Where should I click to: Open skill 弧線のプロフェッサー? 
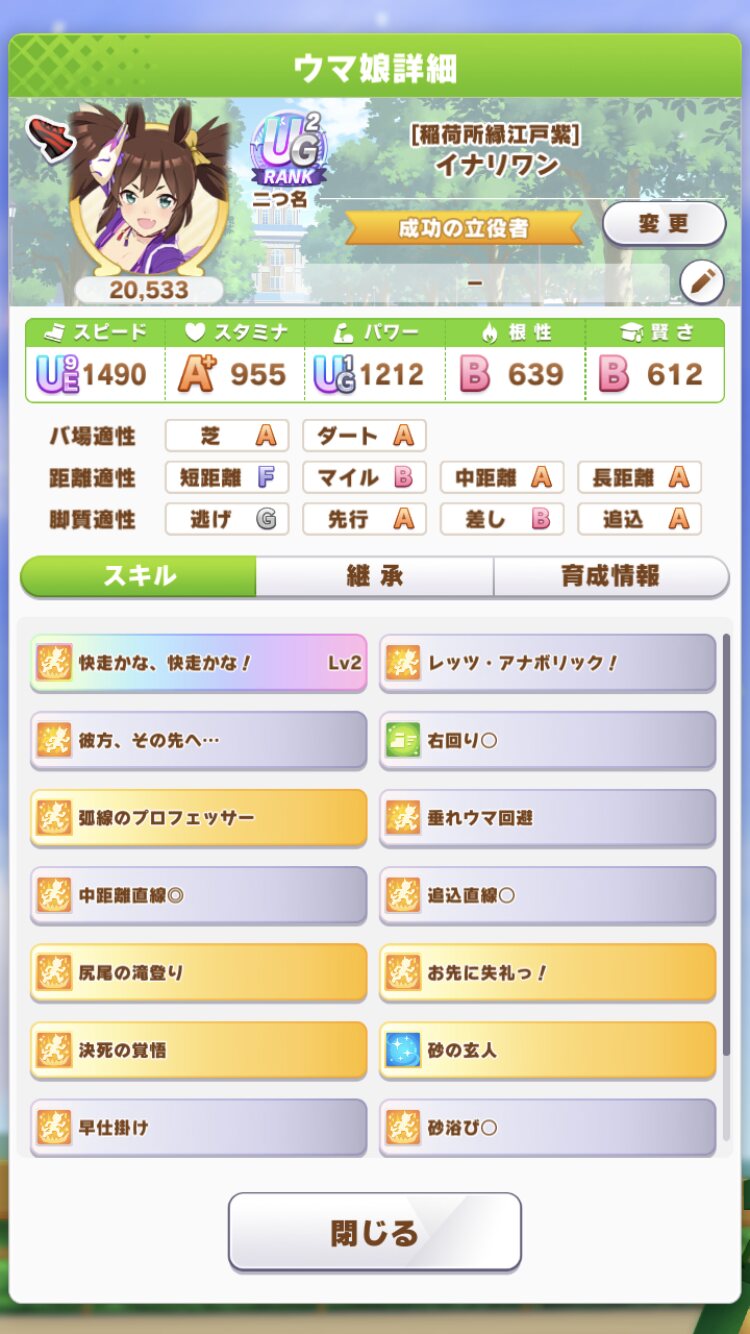198,817
